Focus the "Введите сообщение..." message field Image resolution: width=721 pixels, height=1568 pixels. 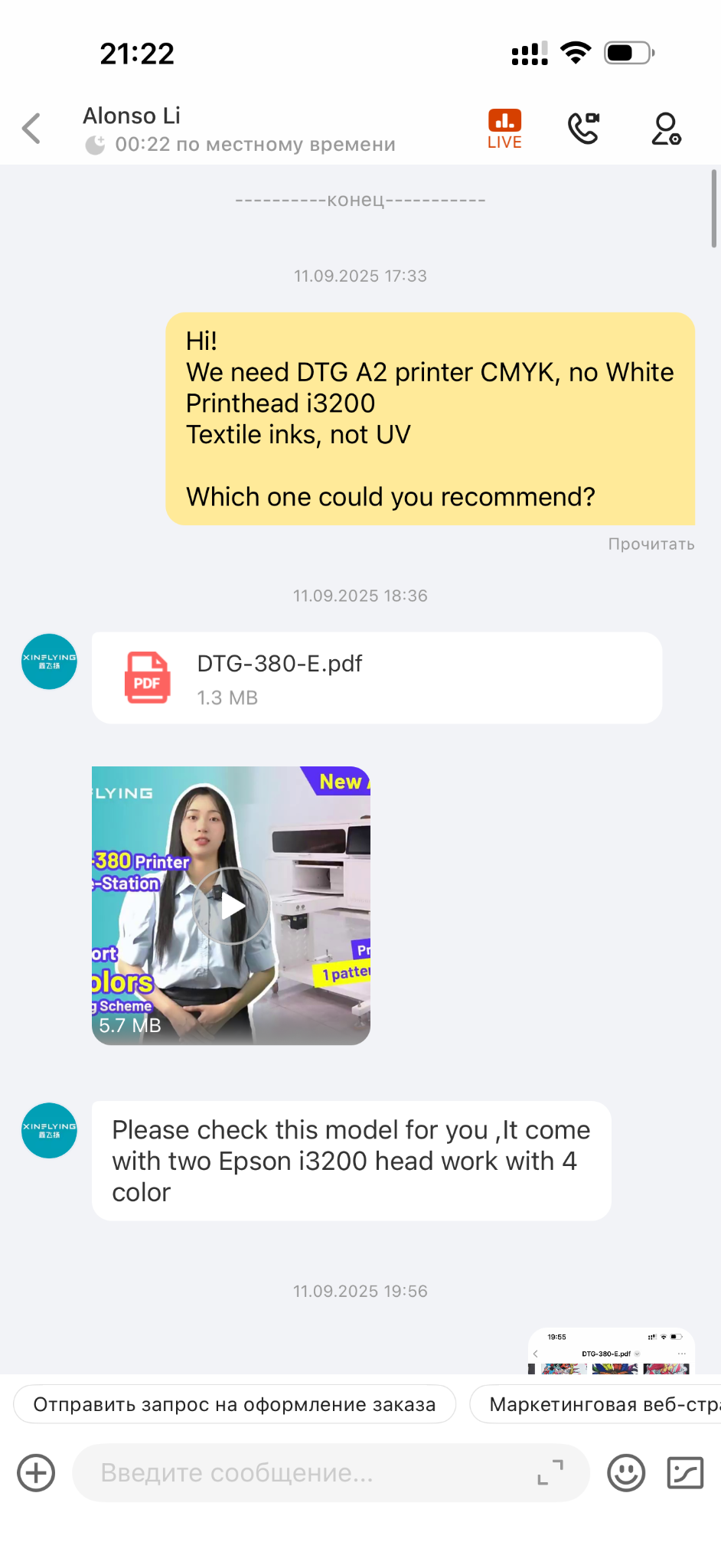click(306, 1473)
